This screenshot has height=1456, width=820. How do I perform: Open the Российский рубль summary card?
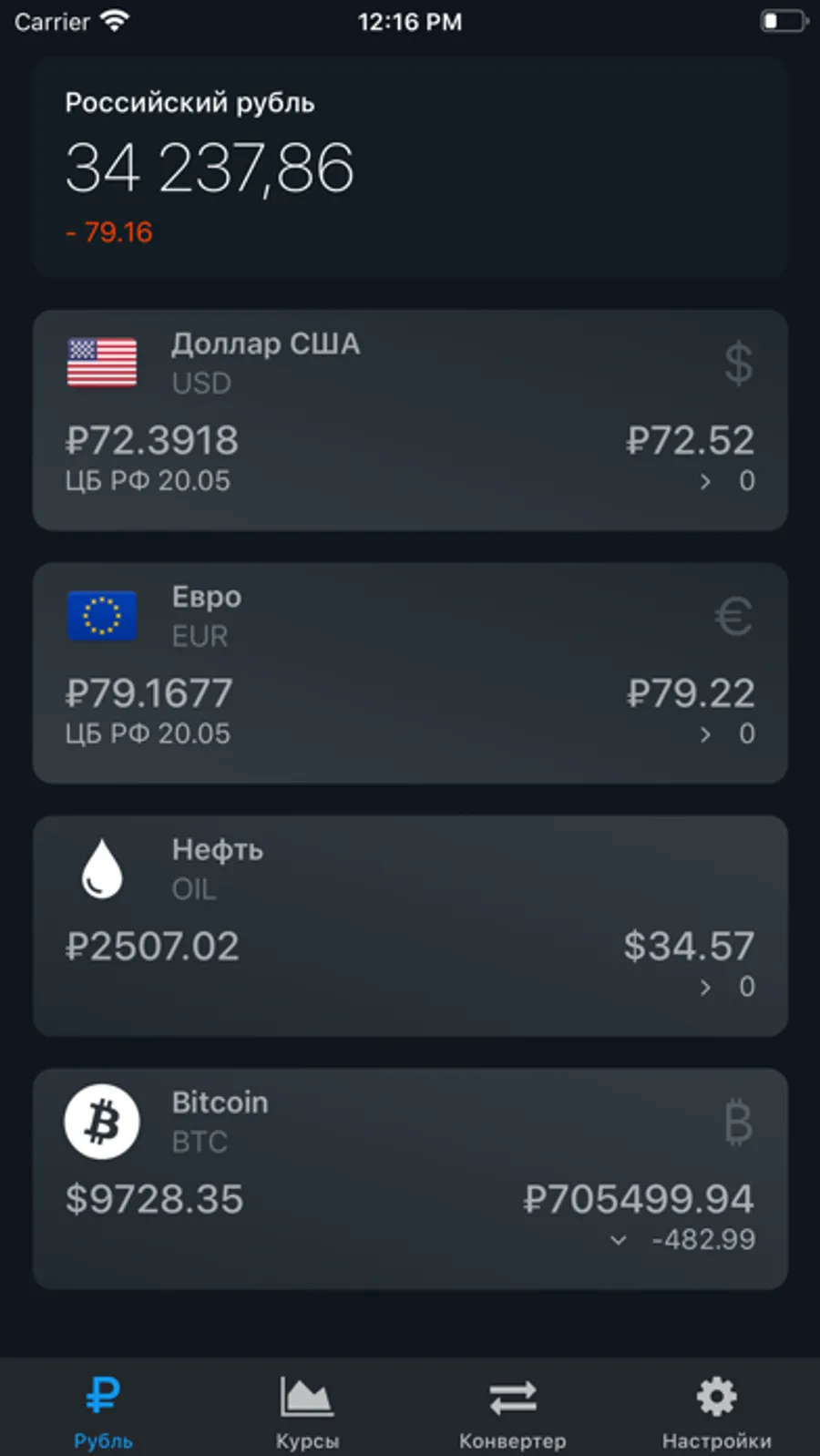pyautogui.click(x=410, y=168)
